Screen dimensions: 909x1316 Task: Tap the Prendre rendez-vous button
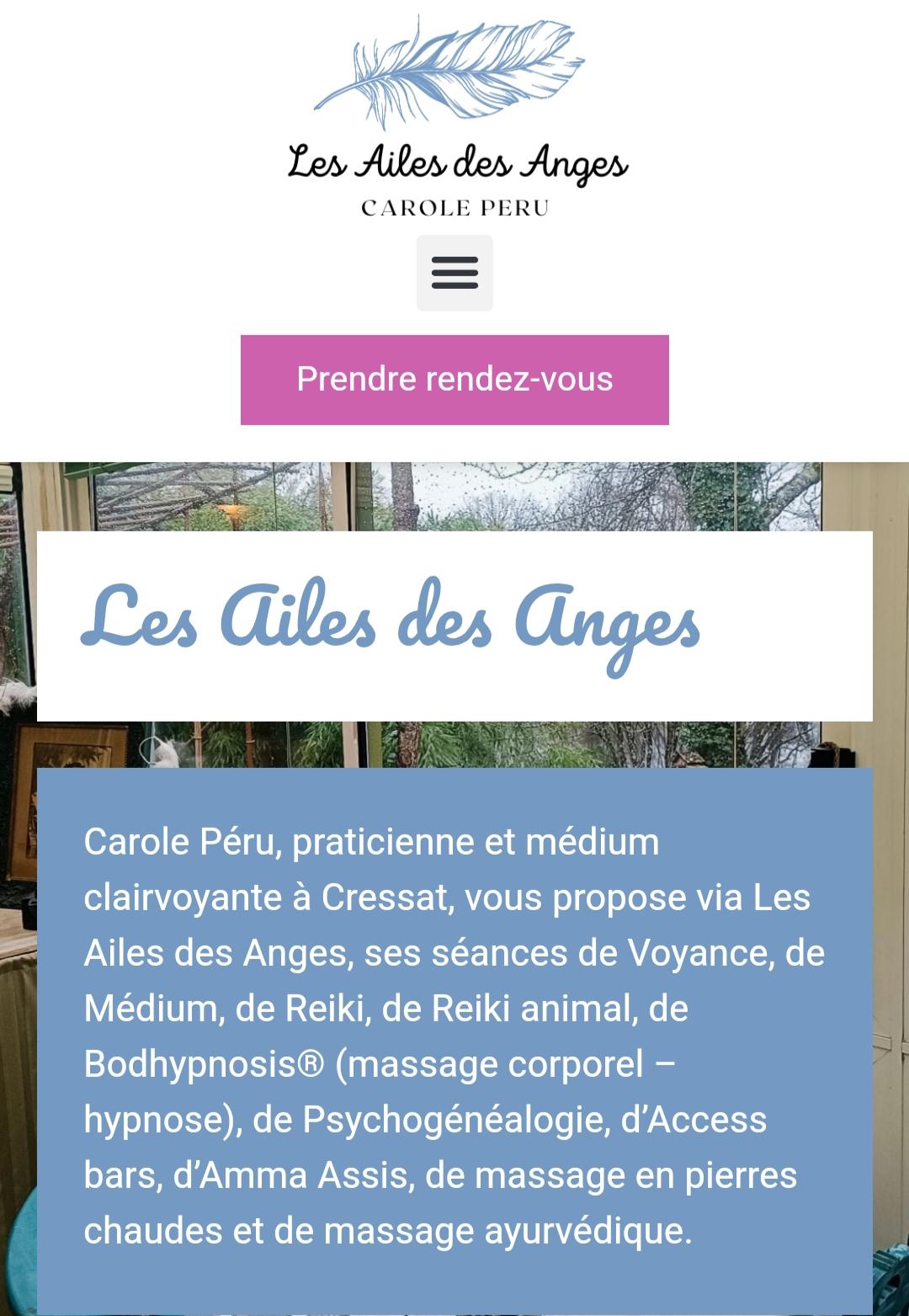454,380
